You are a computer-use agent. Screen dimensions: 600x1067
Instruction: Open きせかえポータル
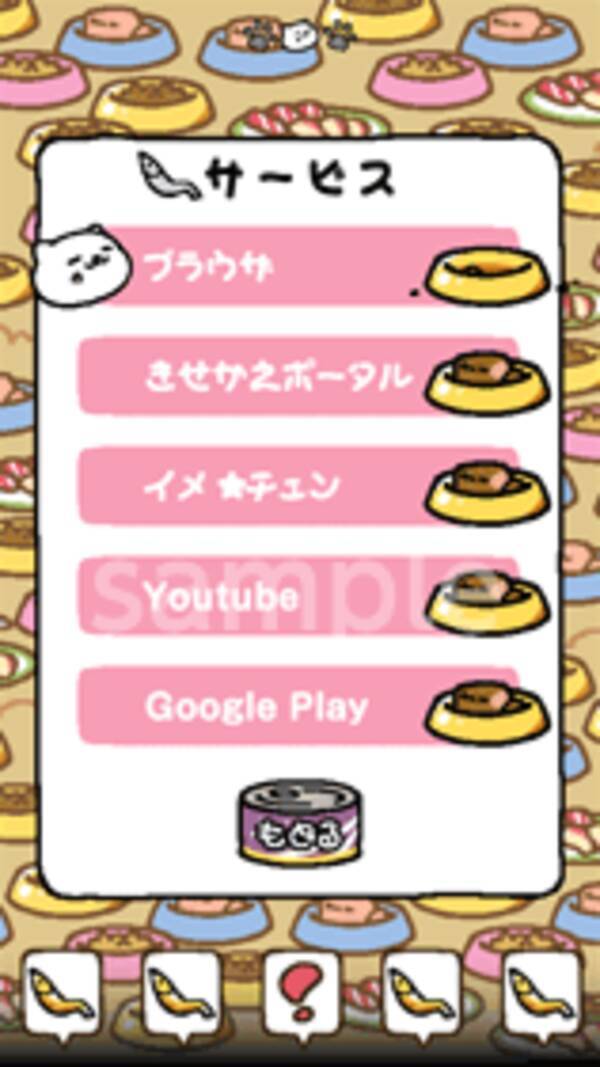(300, 377)
